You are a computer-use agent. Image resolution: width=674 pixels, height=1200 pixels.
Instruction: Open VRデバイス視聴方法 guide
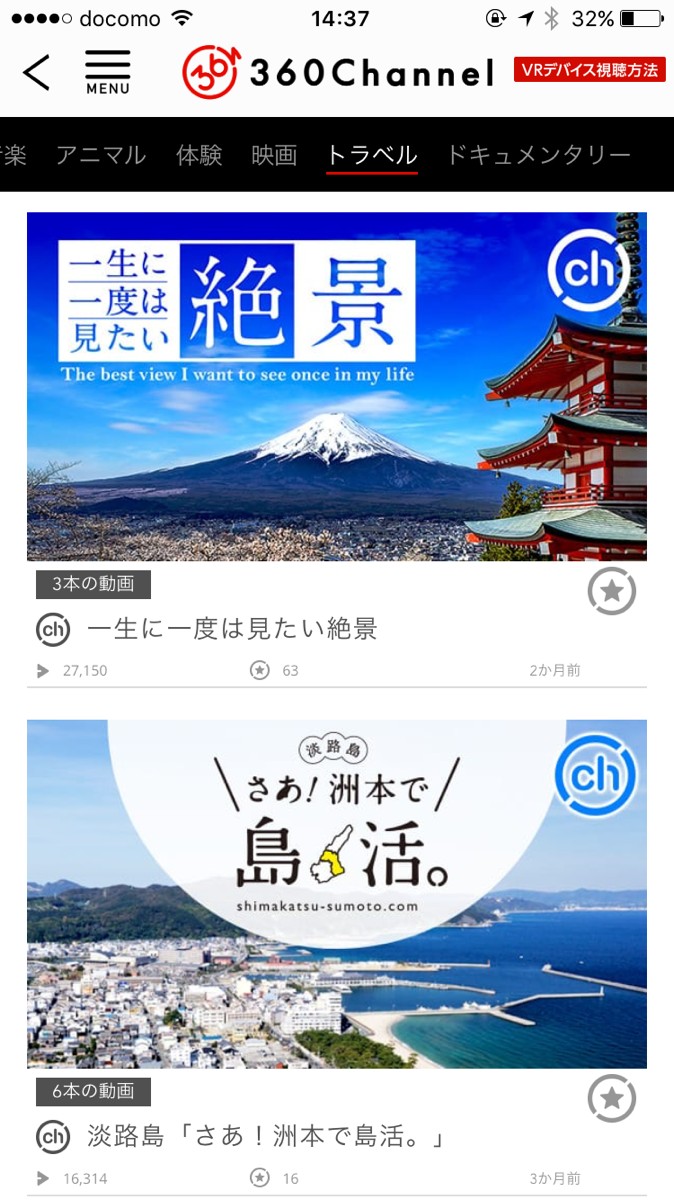pyautogui.click(x=590, y=70)
